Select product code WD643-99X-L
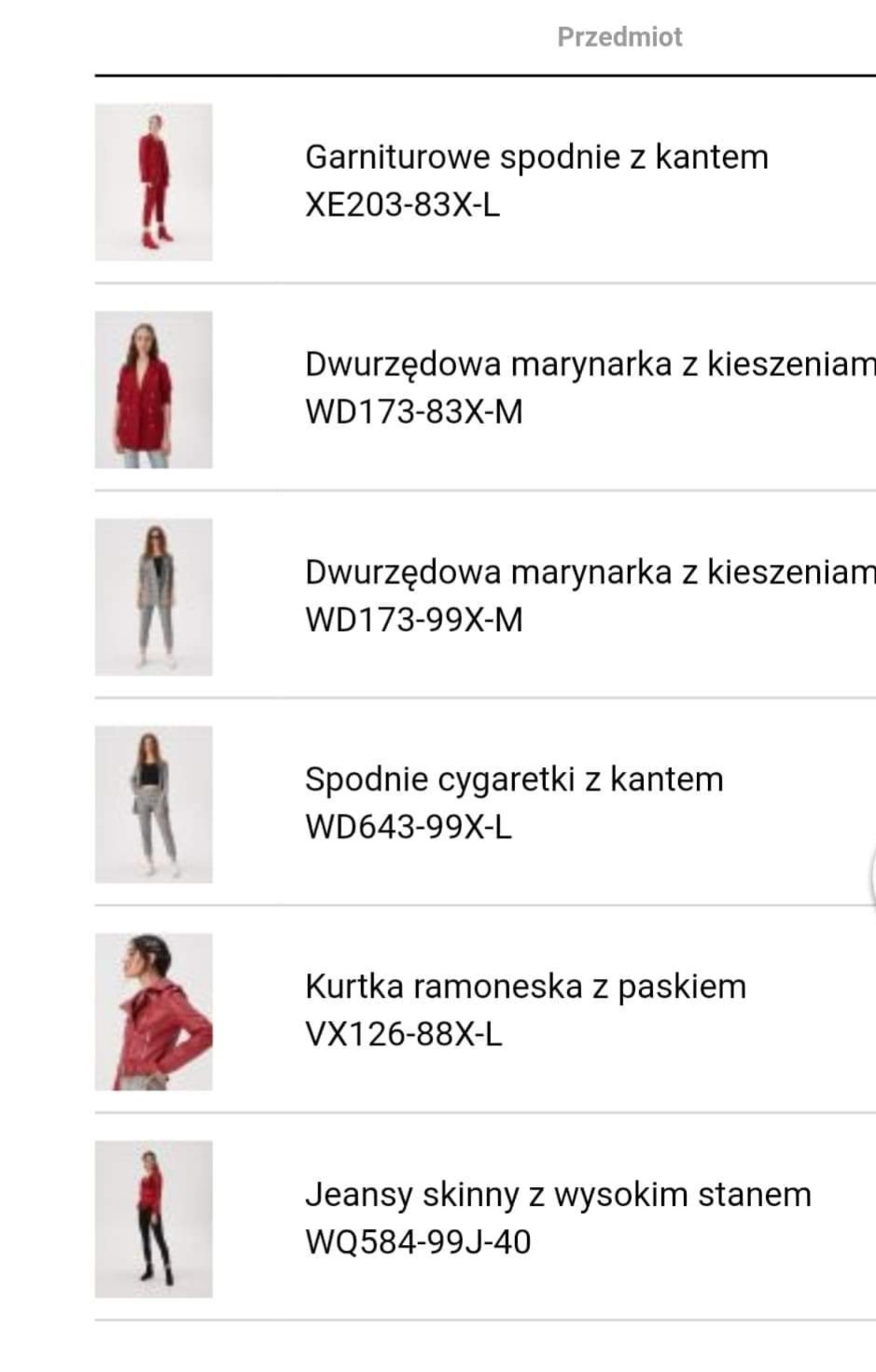Image resolution: width=876 pixels, height=1372 pixels. [x=409, y=829]
